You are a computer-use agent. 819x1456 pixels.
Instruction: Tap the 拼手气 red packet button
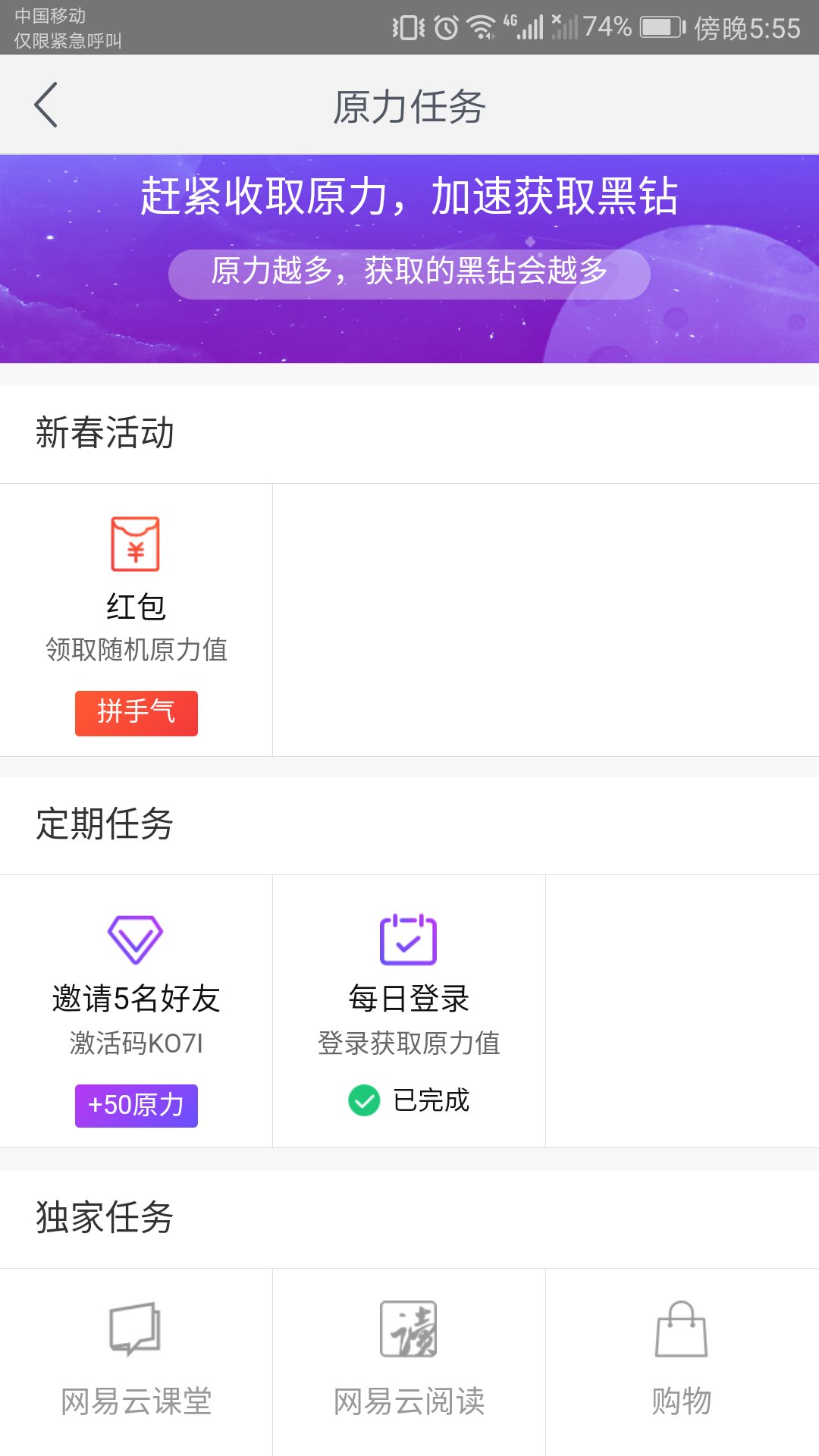tap(136, 713)
